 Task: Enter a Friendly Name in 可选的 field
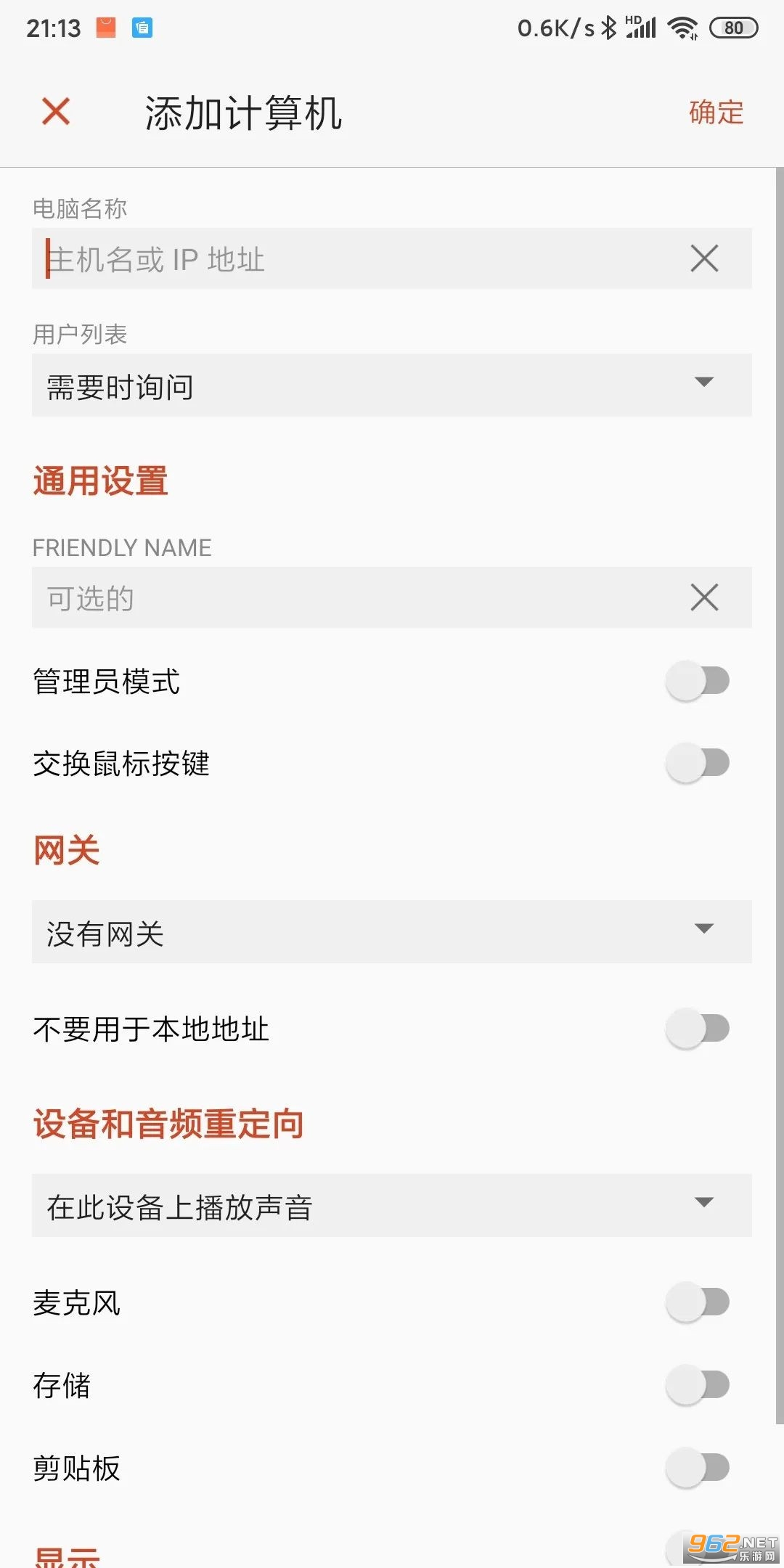tap(356, 598)
